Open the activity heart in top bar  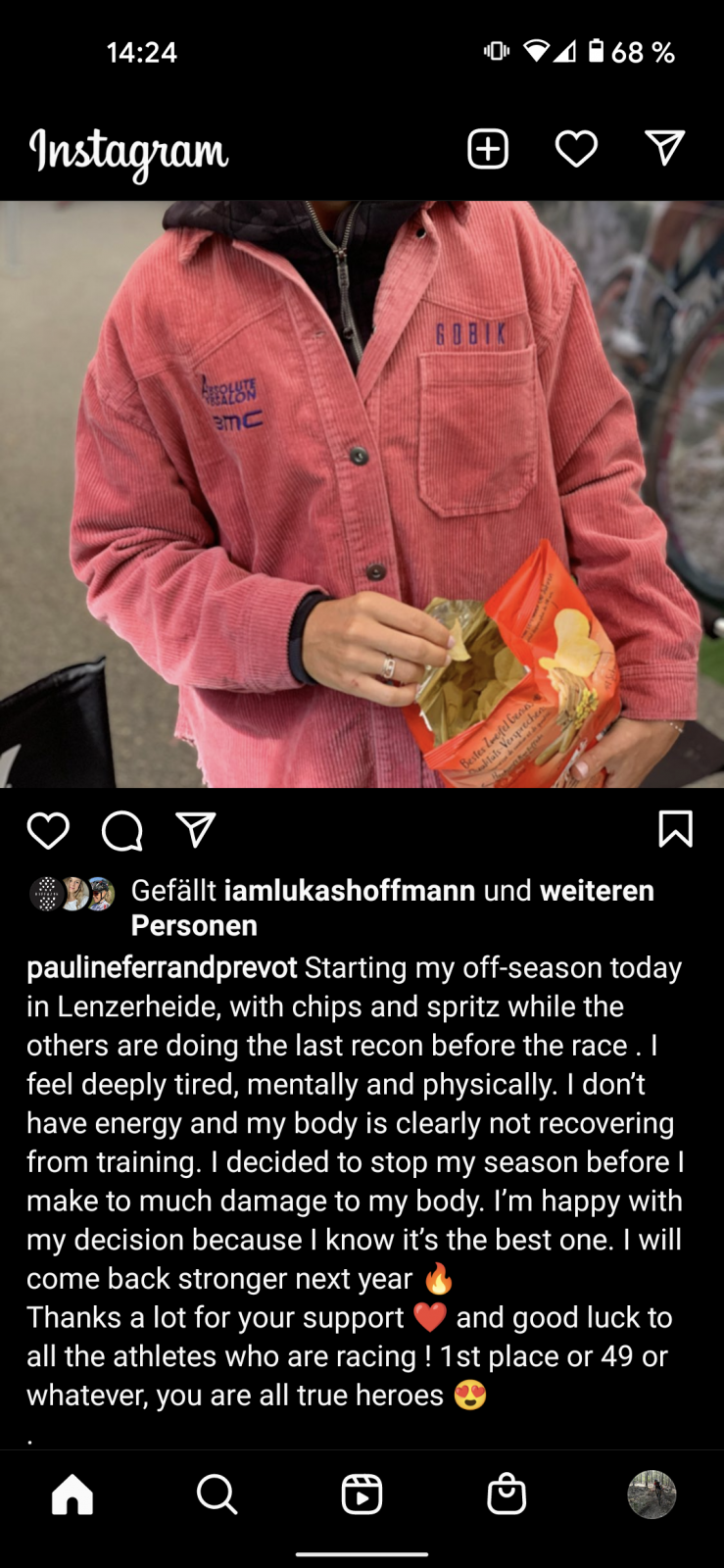point(576,149)
